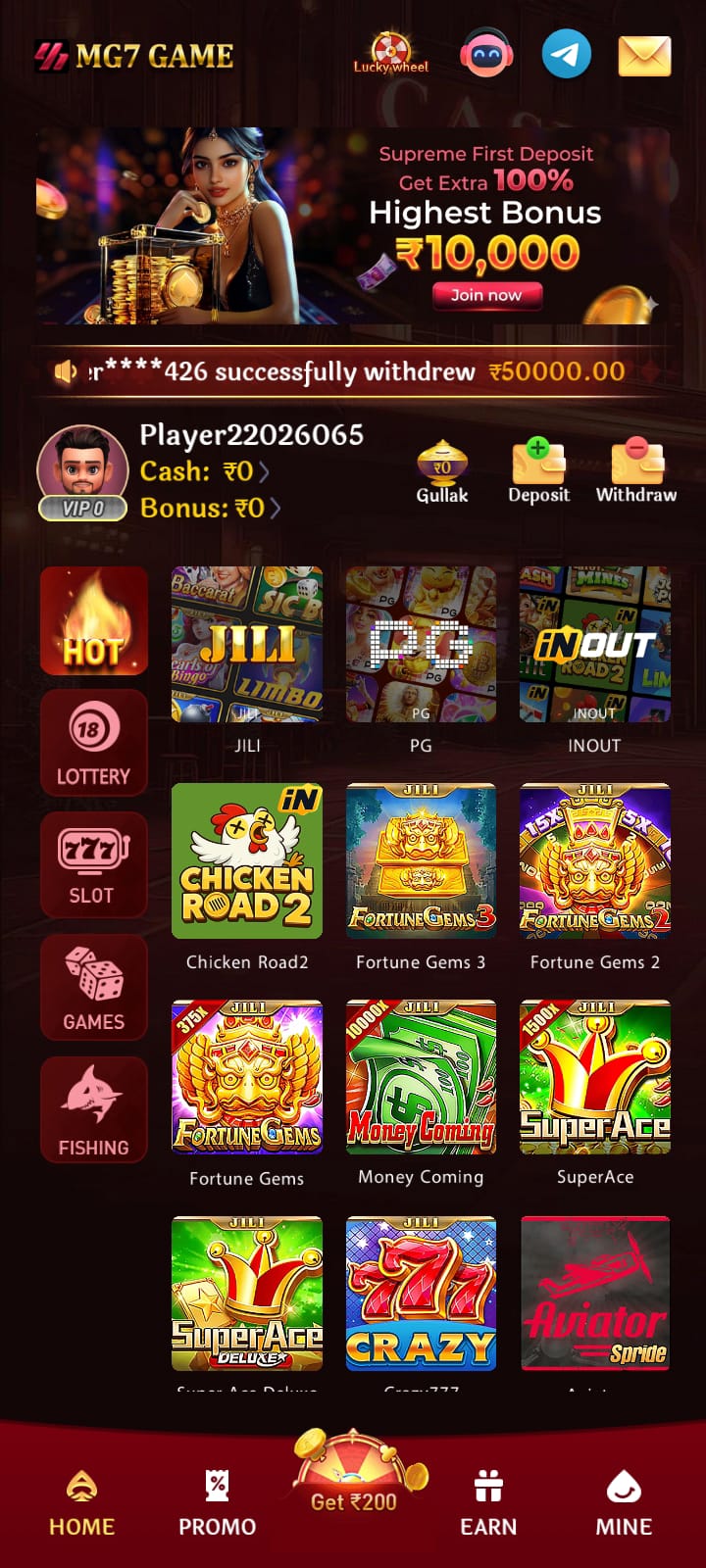
Task: Launch Chicken Road2 game
Action: pos(247,861)
